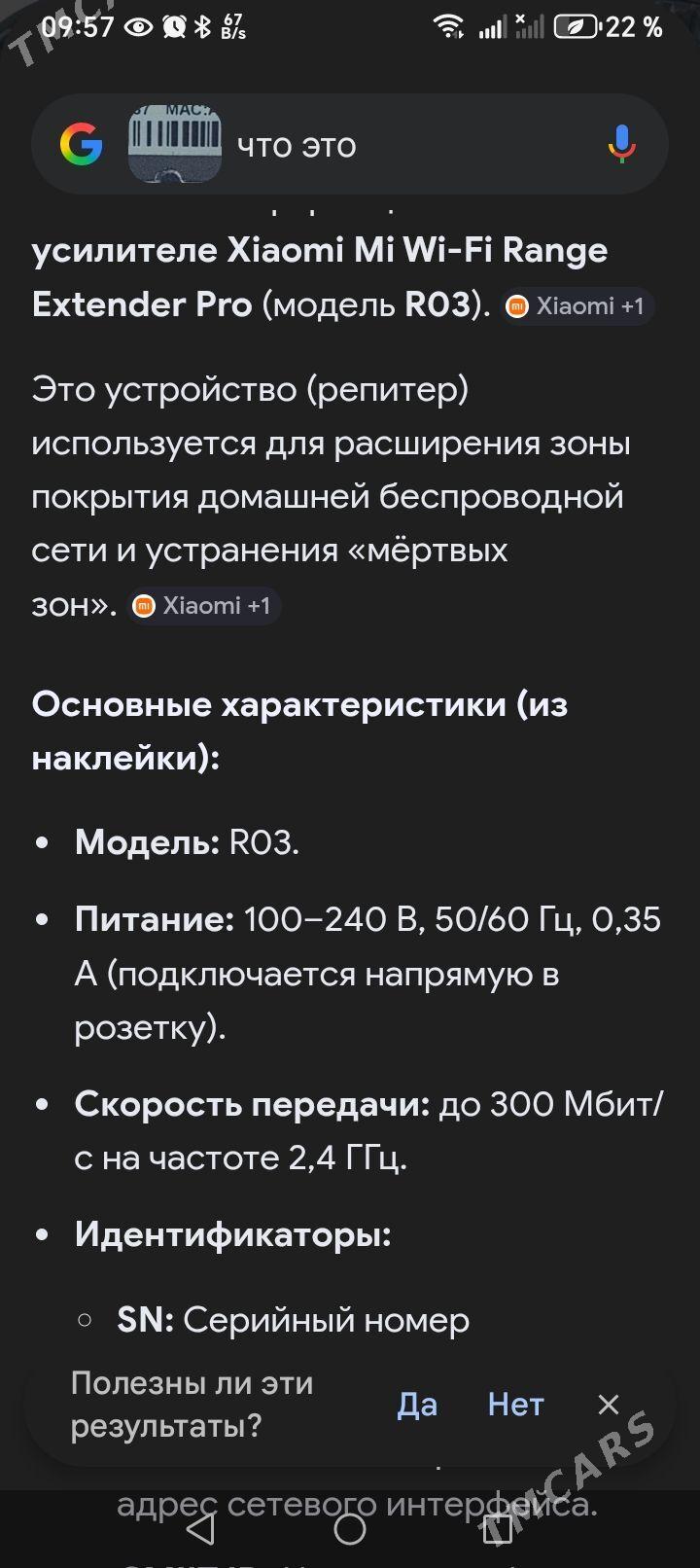Screen dimensions: 700x1568
Task: Tap the search box with "что это"
Action: click(408, 146)
